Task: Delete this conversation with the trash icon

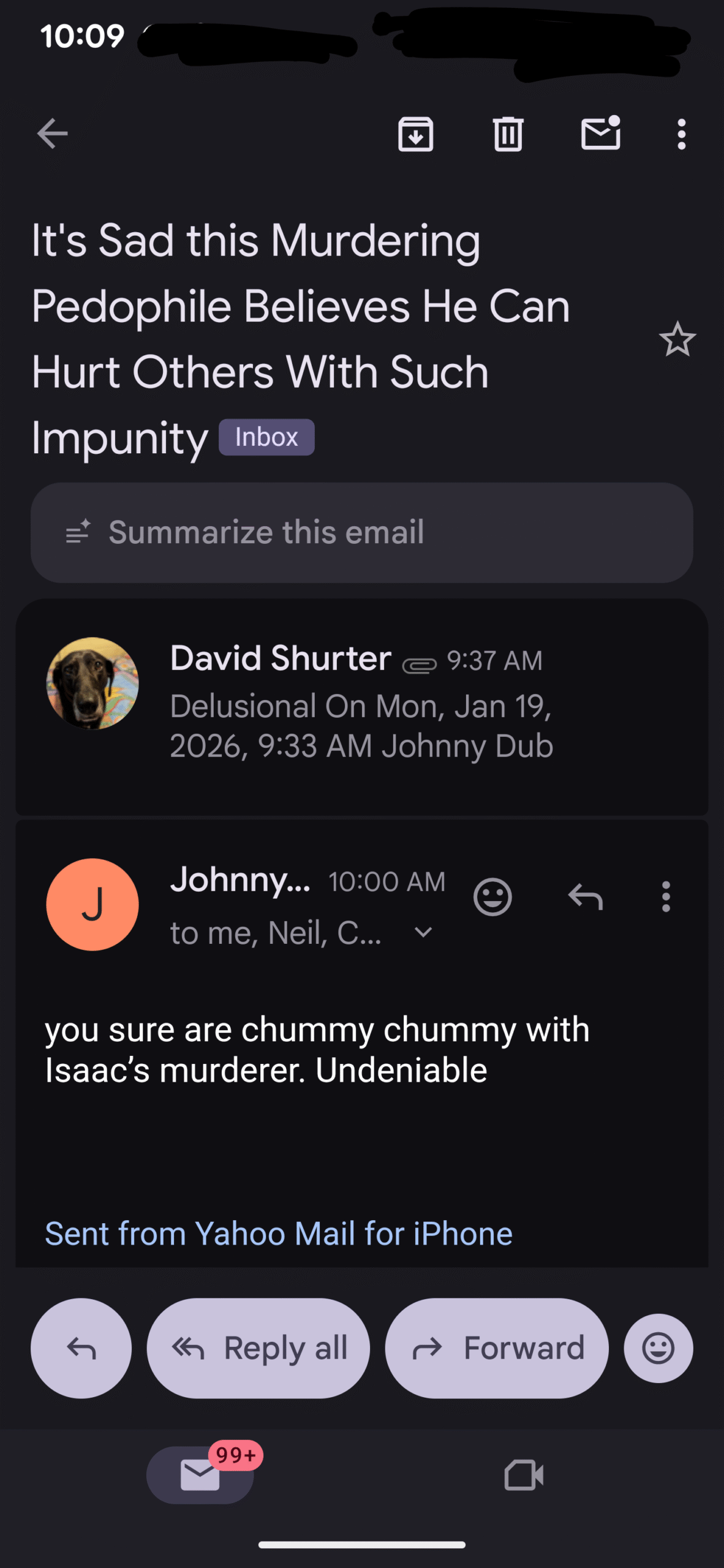Action: pos(508,134)
